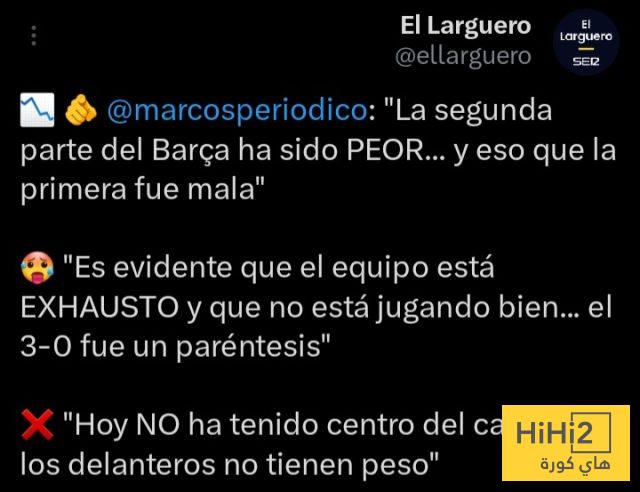This screenshot has width=640, height=492.
Task: Open the @marcosperiodico mention link
Action: click(236, 110)
